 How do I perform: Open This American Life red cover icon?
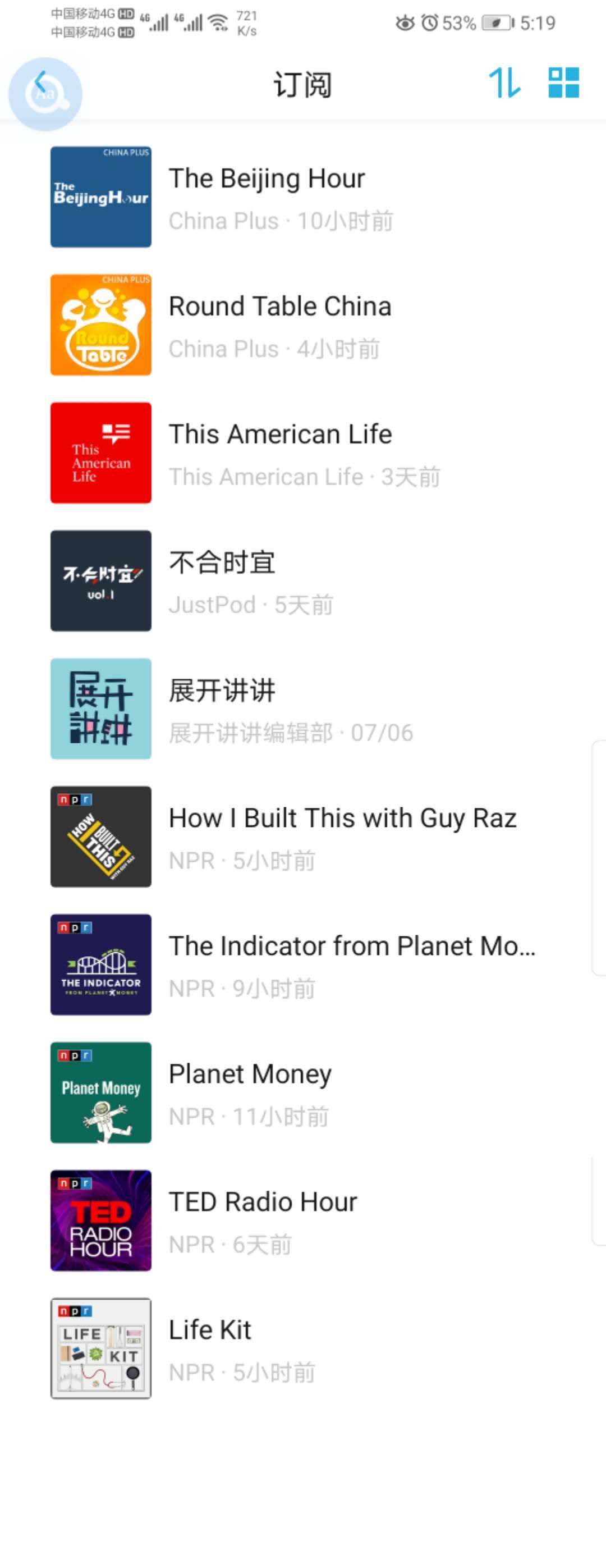click(100, 453)
